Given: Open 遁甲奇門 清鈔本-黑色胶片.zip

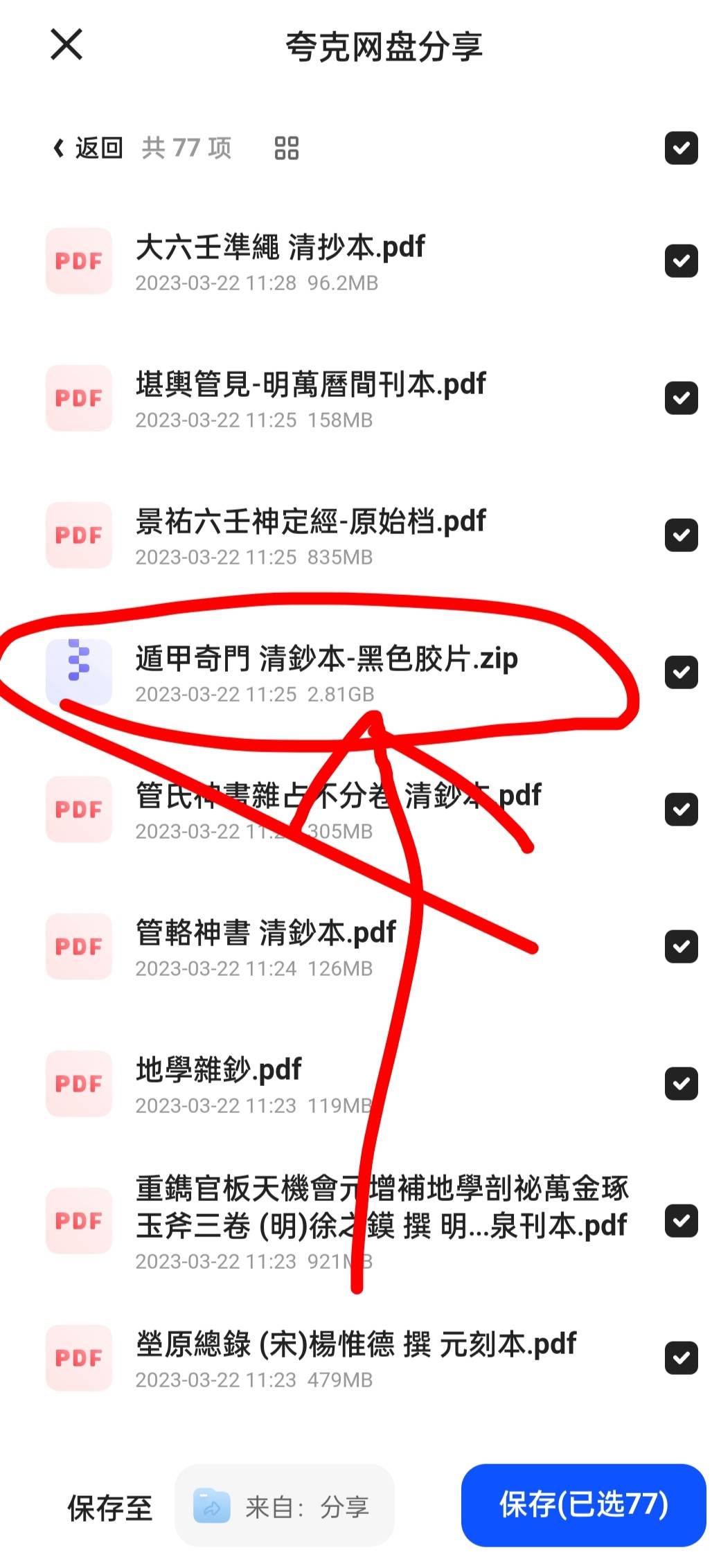Looking at the screenshot, I should [326, 659].
